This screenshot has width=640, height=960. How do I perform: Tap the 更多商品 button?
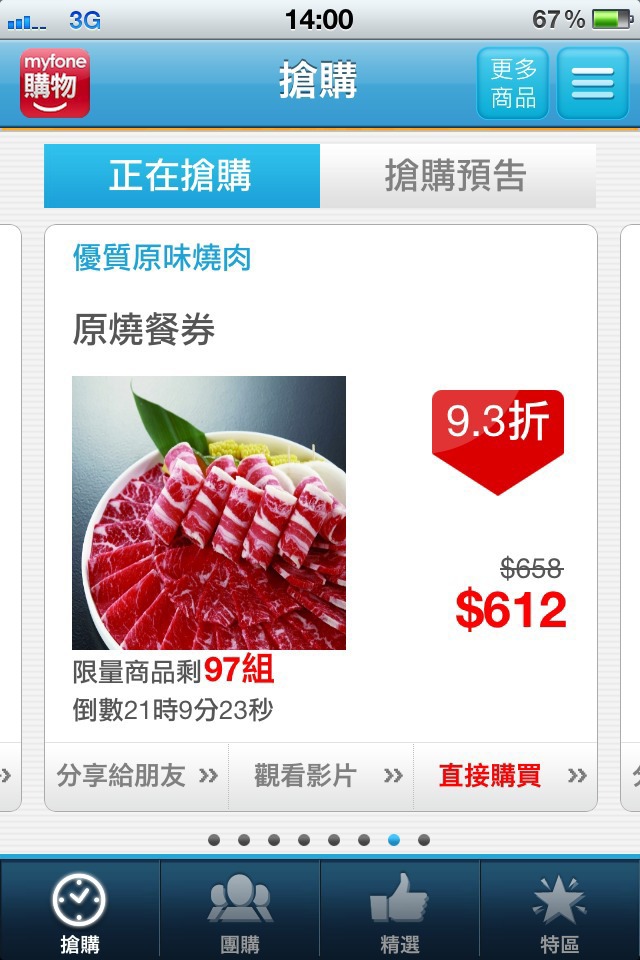click(x=513, y=83)
